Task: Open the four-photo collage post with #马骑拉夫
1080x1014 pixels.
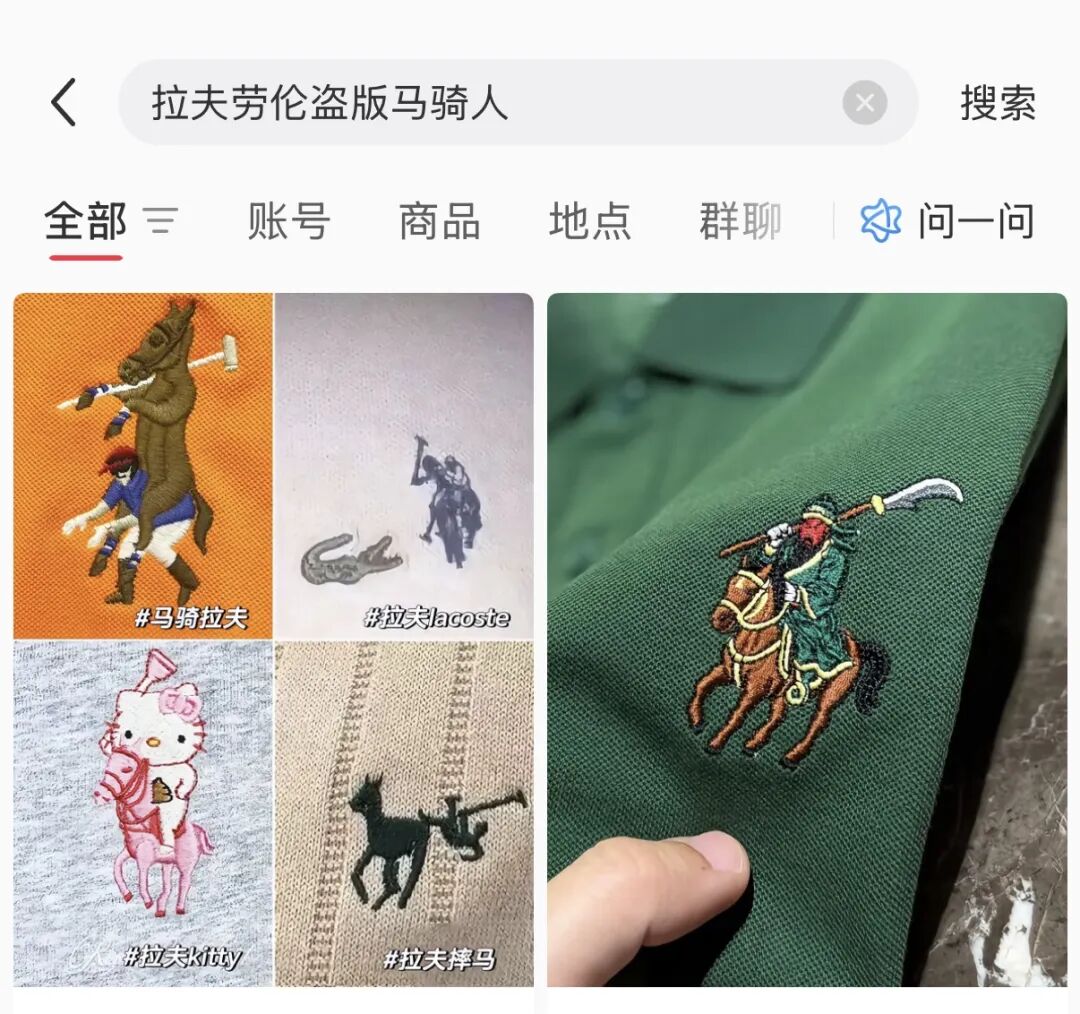Action: [273, 640]
